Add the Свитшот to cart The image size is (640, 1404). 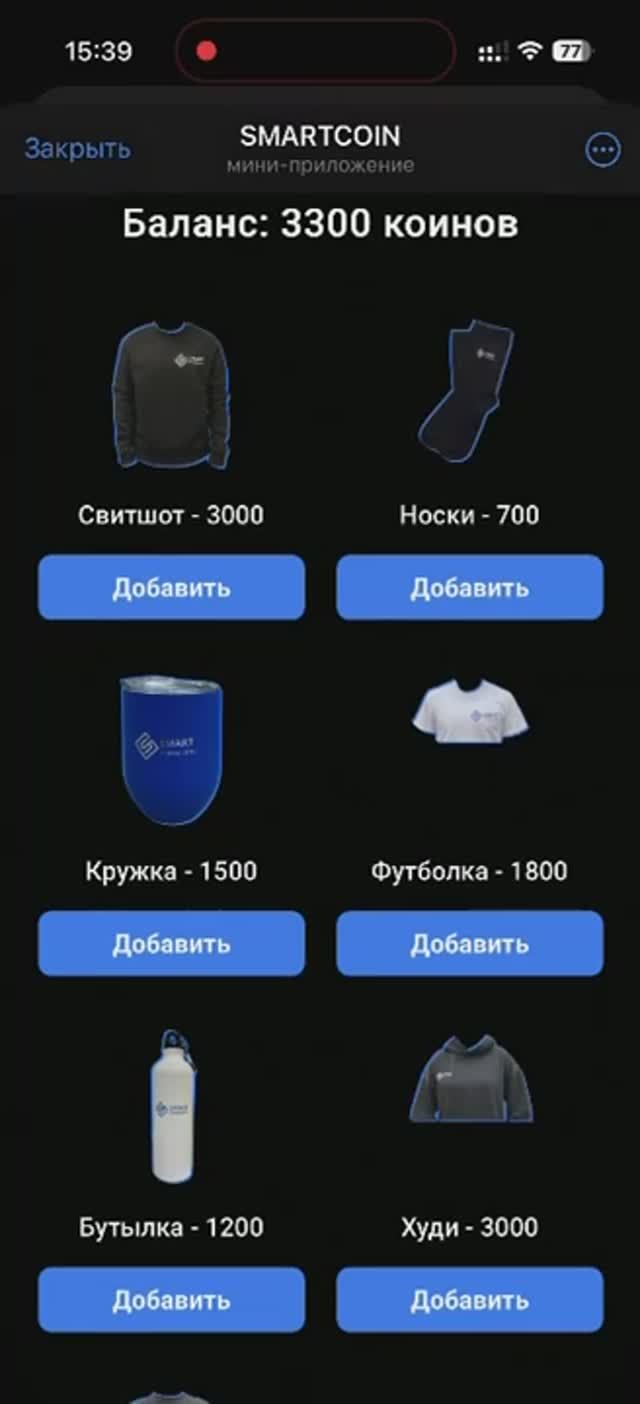coord(171,587)
